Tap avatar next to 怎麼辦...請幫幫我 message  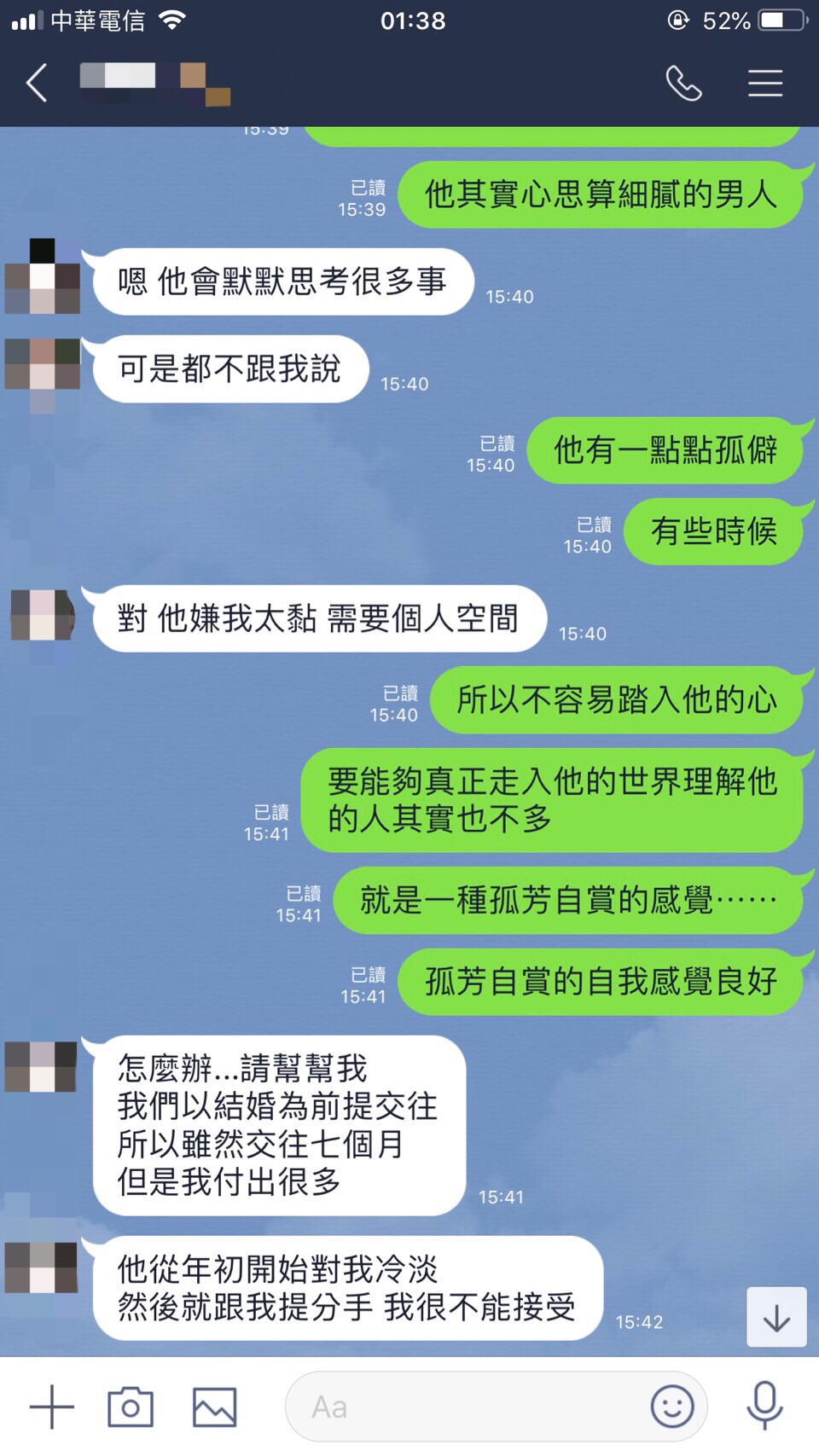[x=41, y=1066]
